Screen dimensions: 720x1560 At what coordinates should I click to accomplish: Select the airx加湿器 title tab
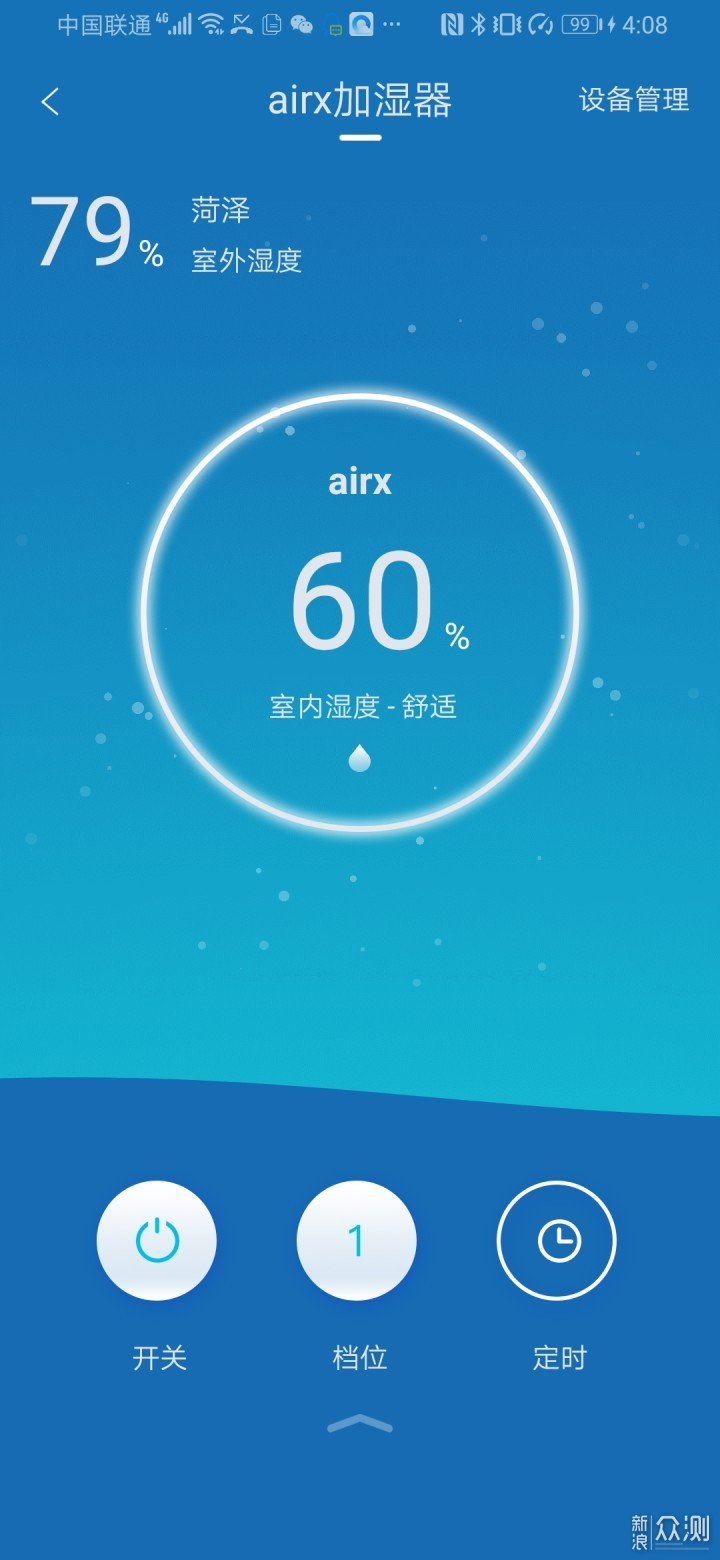point(359,101)
